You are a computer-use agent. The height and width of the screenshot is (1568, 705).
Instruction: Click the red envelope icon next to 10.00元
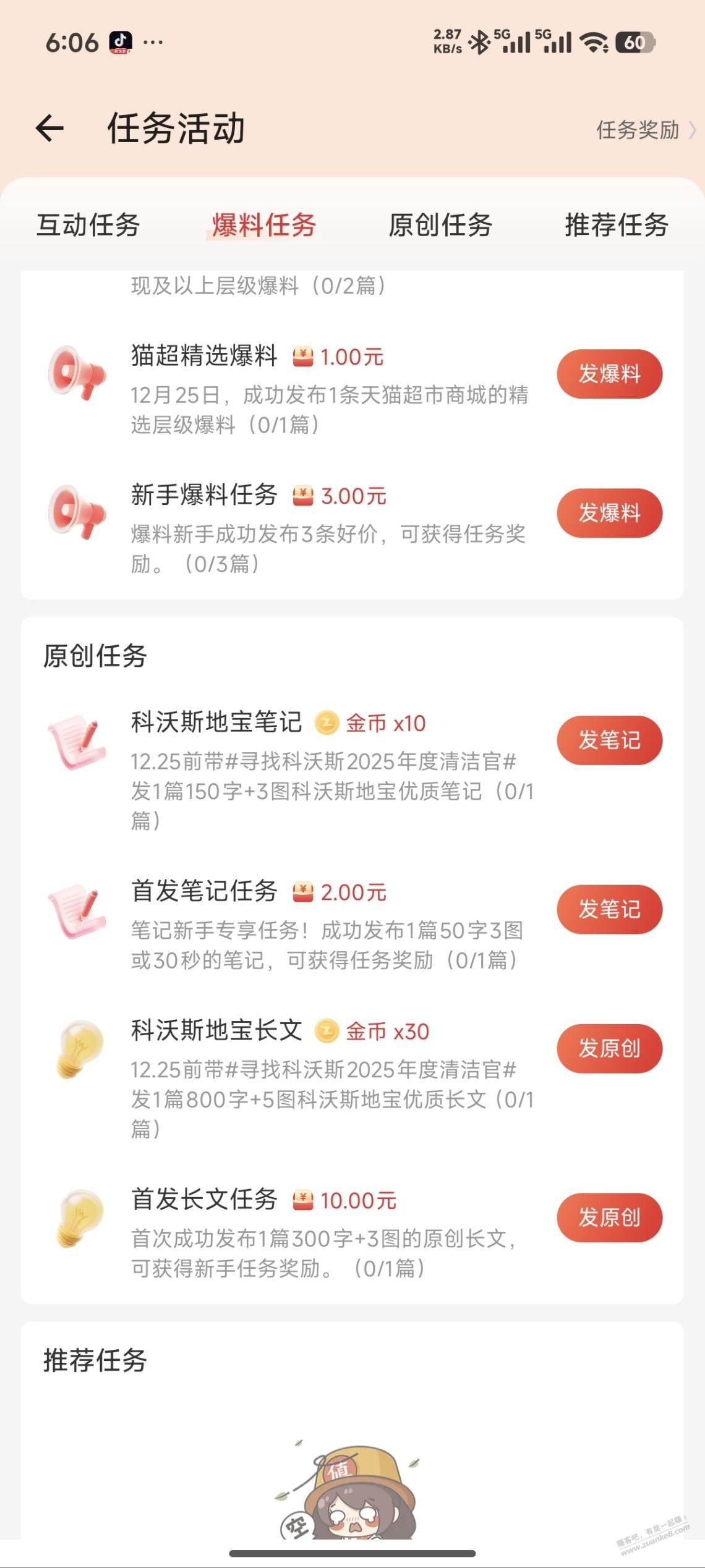302,1201
